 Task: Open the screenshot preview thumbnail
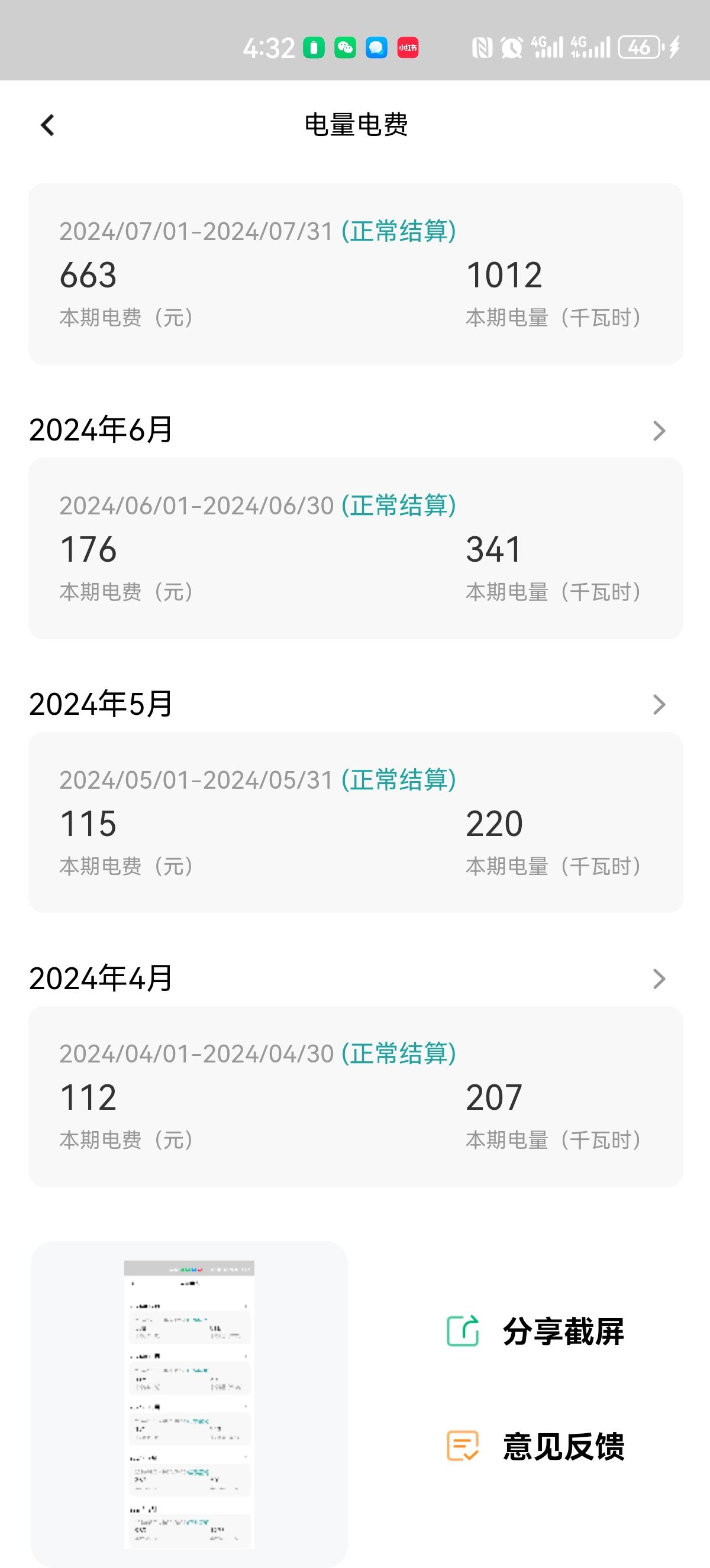point(189,1404)
